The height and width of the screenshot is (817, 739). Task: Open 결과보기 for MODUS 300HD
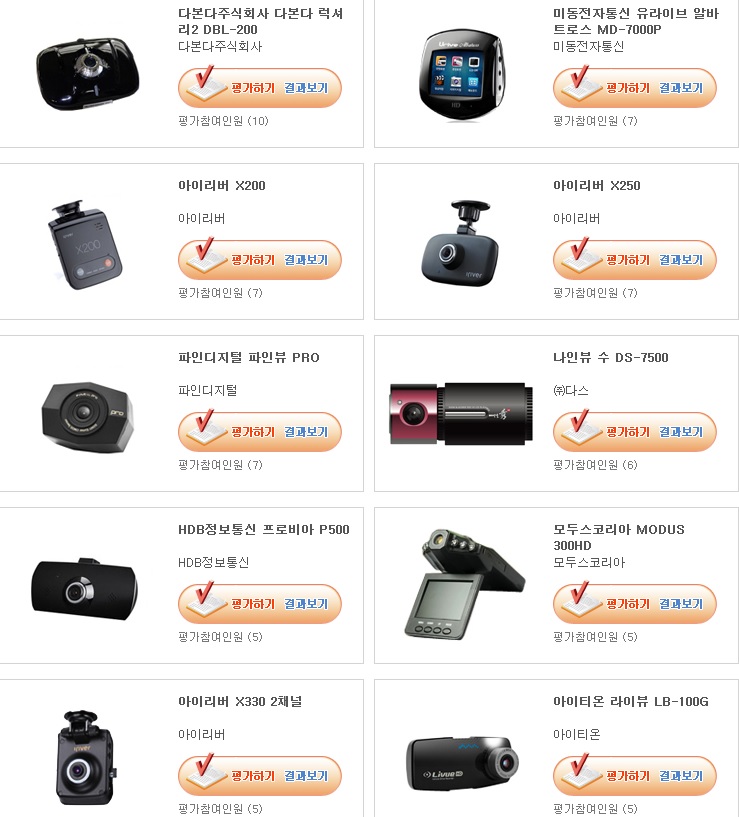click(x=681, y=604)
